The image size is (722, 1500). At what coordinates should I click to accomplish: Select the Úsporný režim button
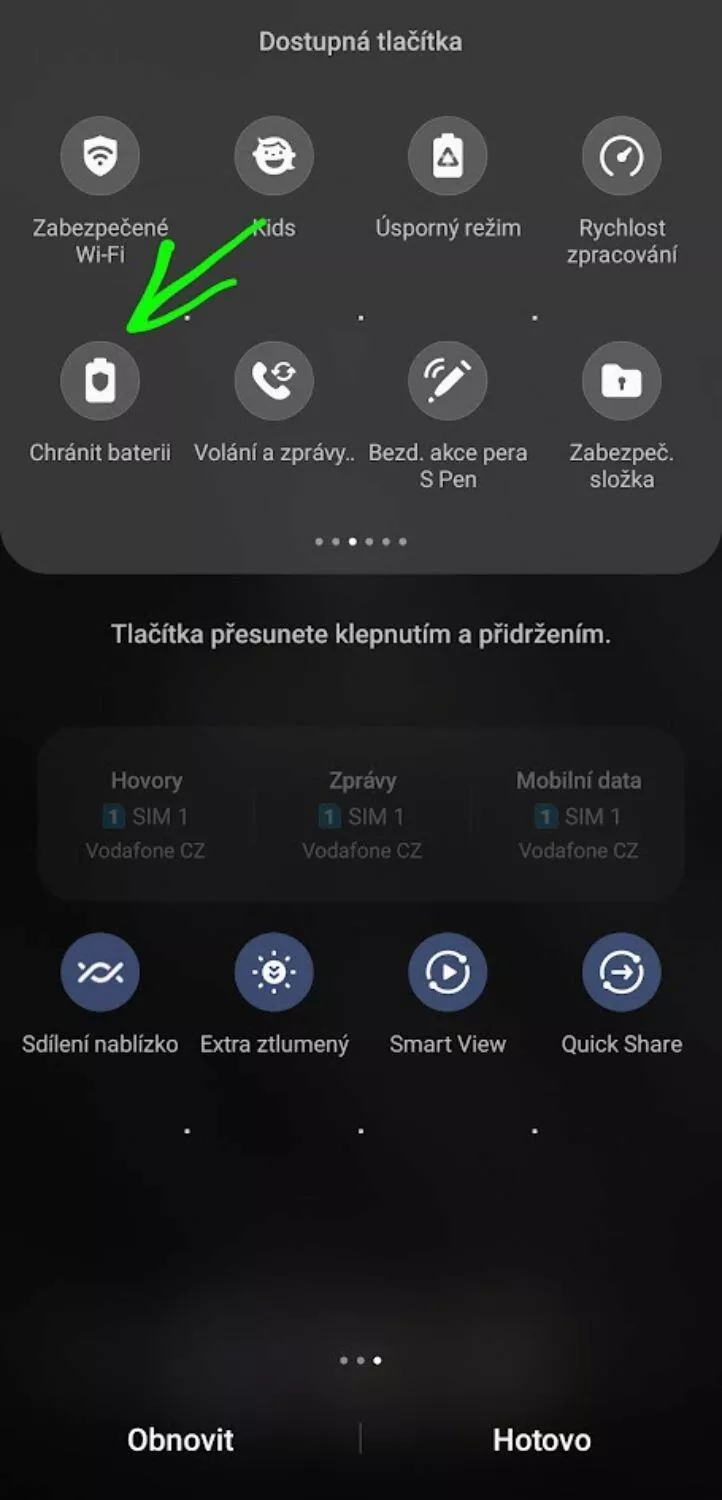(x=448, y=157)
